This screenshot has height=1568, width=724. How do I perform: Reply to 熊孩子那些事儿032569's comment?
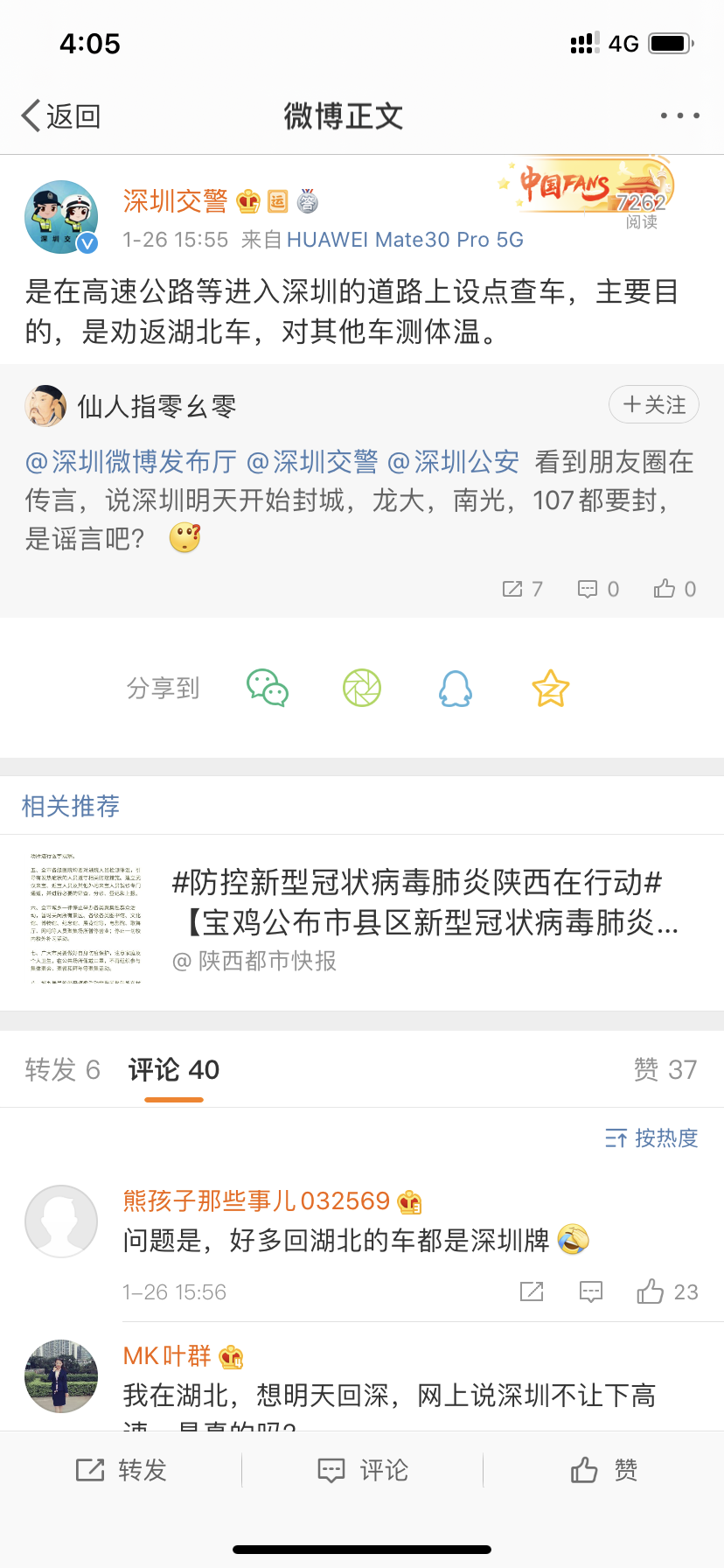pyautogui.click(x=591, y=1291)
